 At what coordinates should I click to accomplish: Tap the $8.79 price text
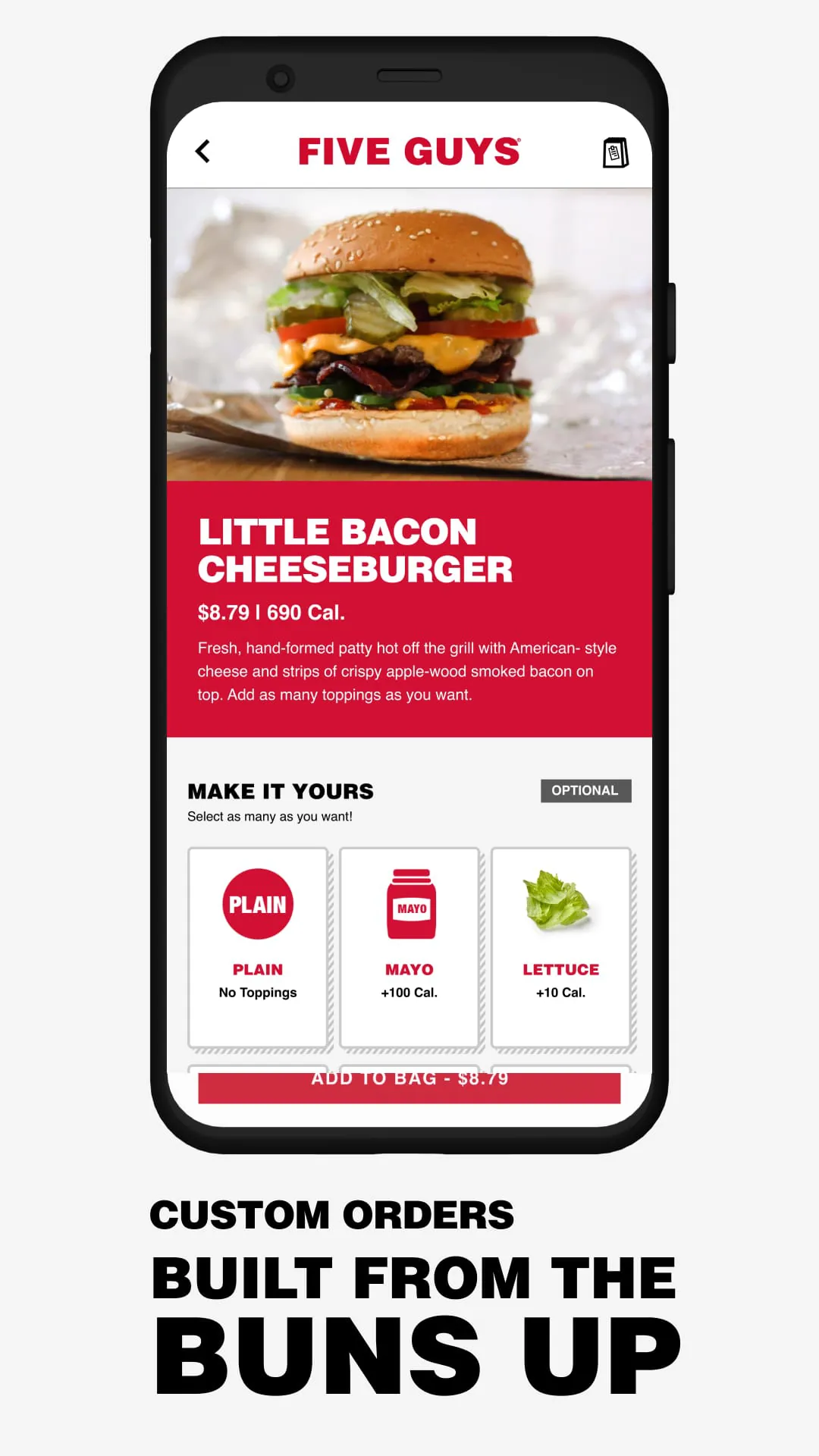222,613
